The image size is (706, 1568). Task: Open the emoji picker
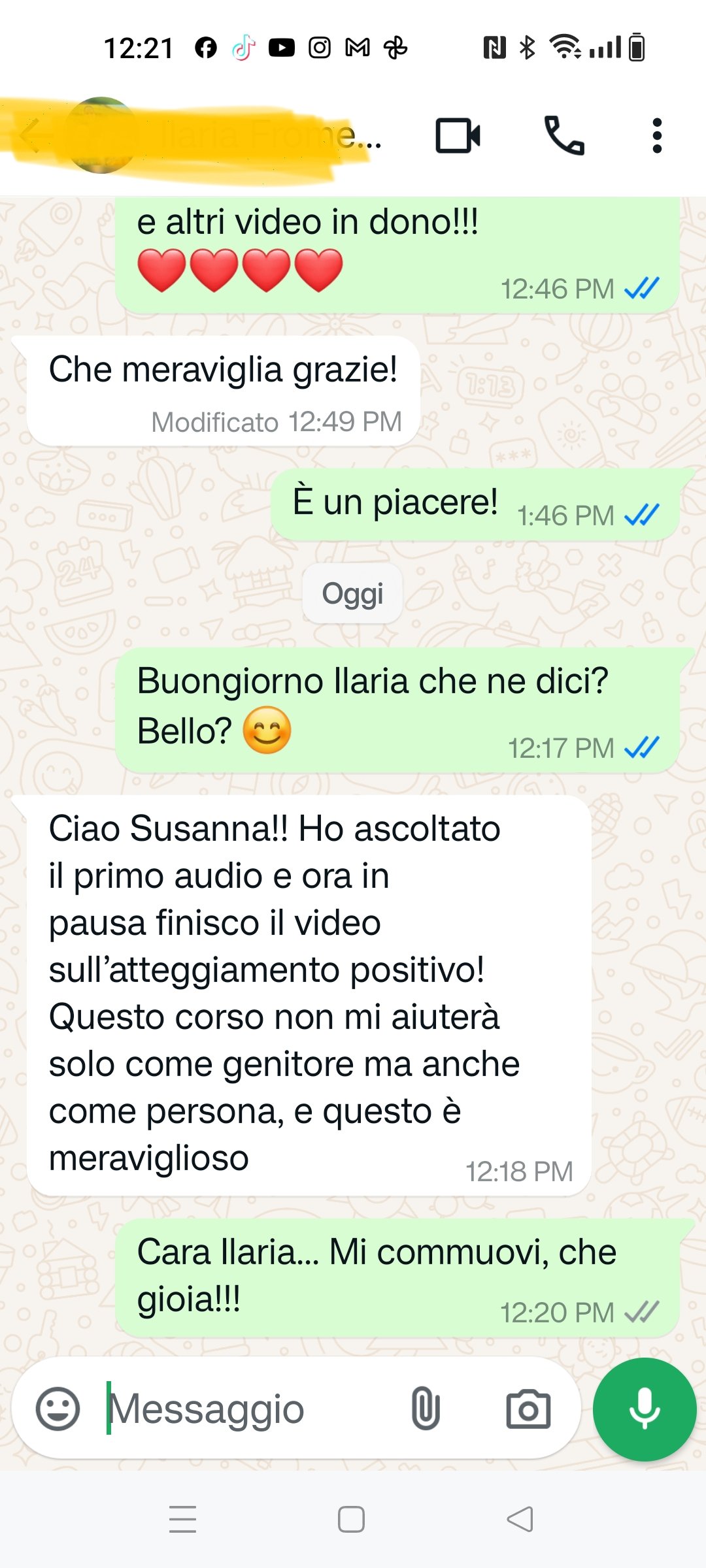click(58, 1409)
